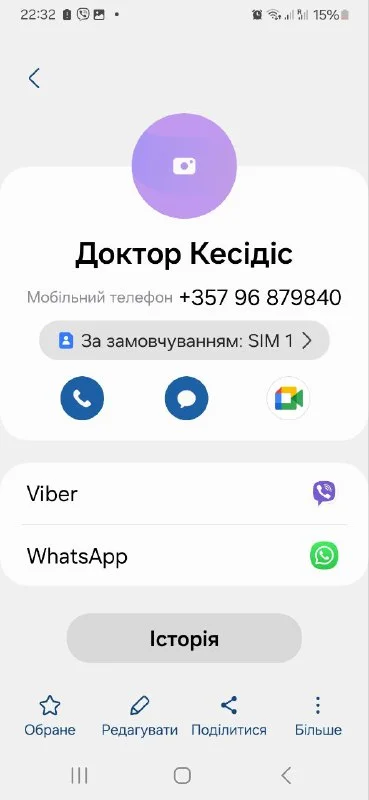Tap the mobile phone number +357 96 879840
This screenshot has height=800, width=369.
click(x=260, y=297)
